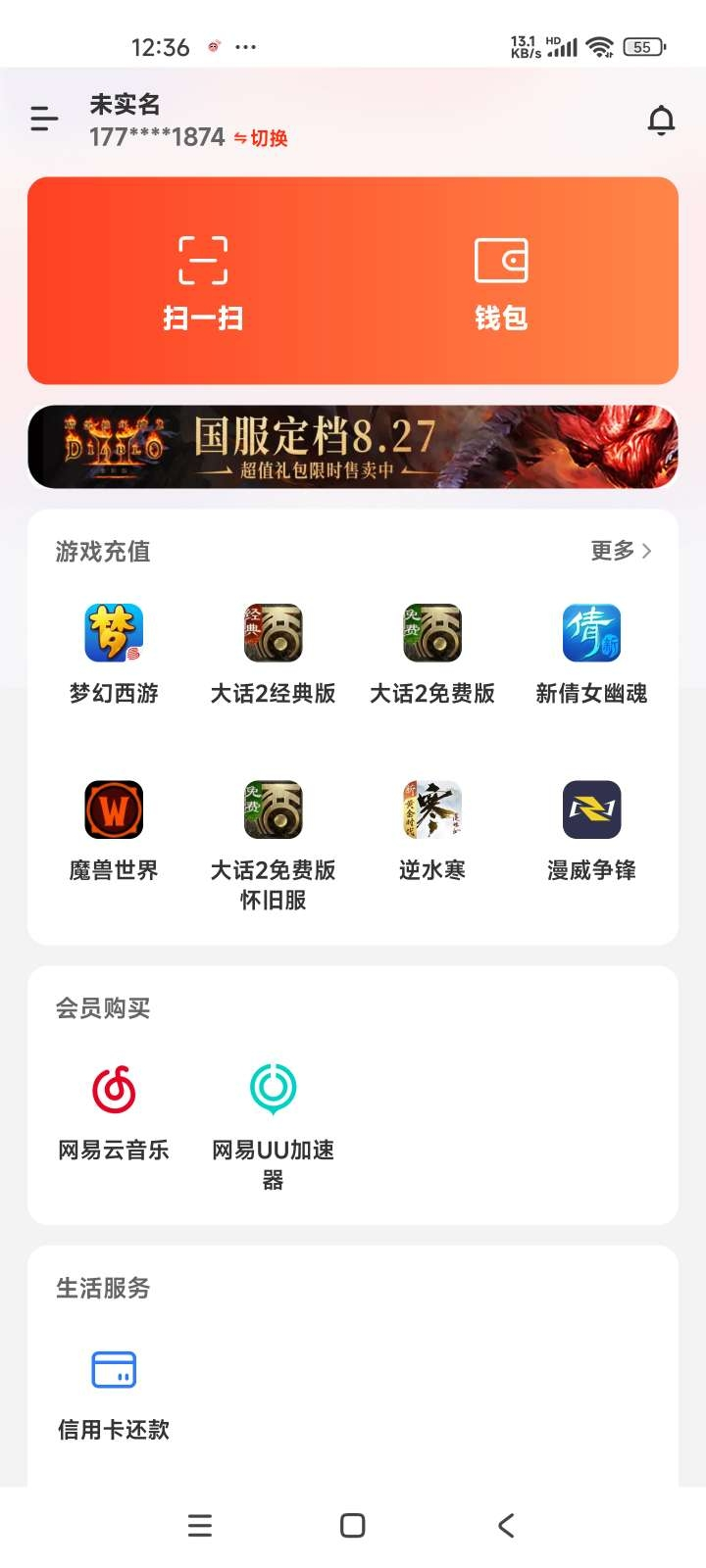
Task: Buy 网易云音乐 membership
Action: coord(114,1112)
